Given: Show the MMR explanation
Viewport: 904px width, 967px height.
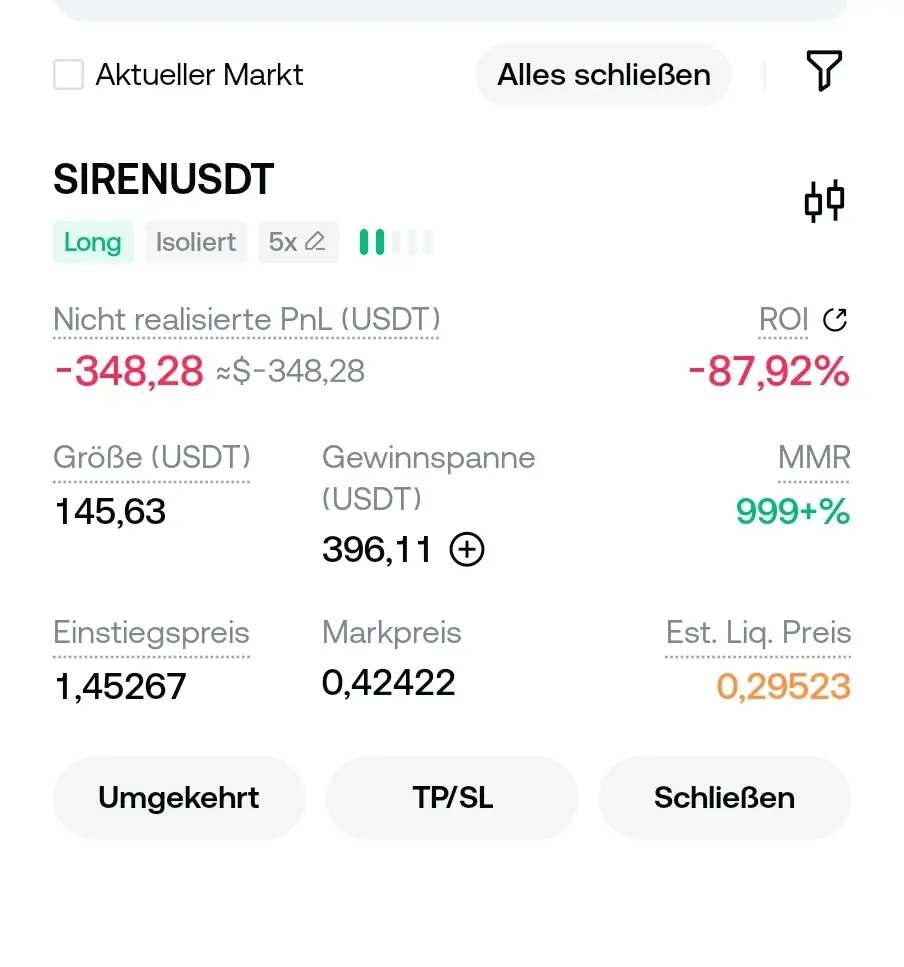Looking at the screenshot, I should (814, 458).
